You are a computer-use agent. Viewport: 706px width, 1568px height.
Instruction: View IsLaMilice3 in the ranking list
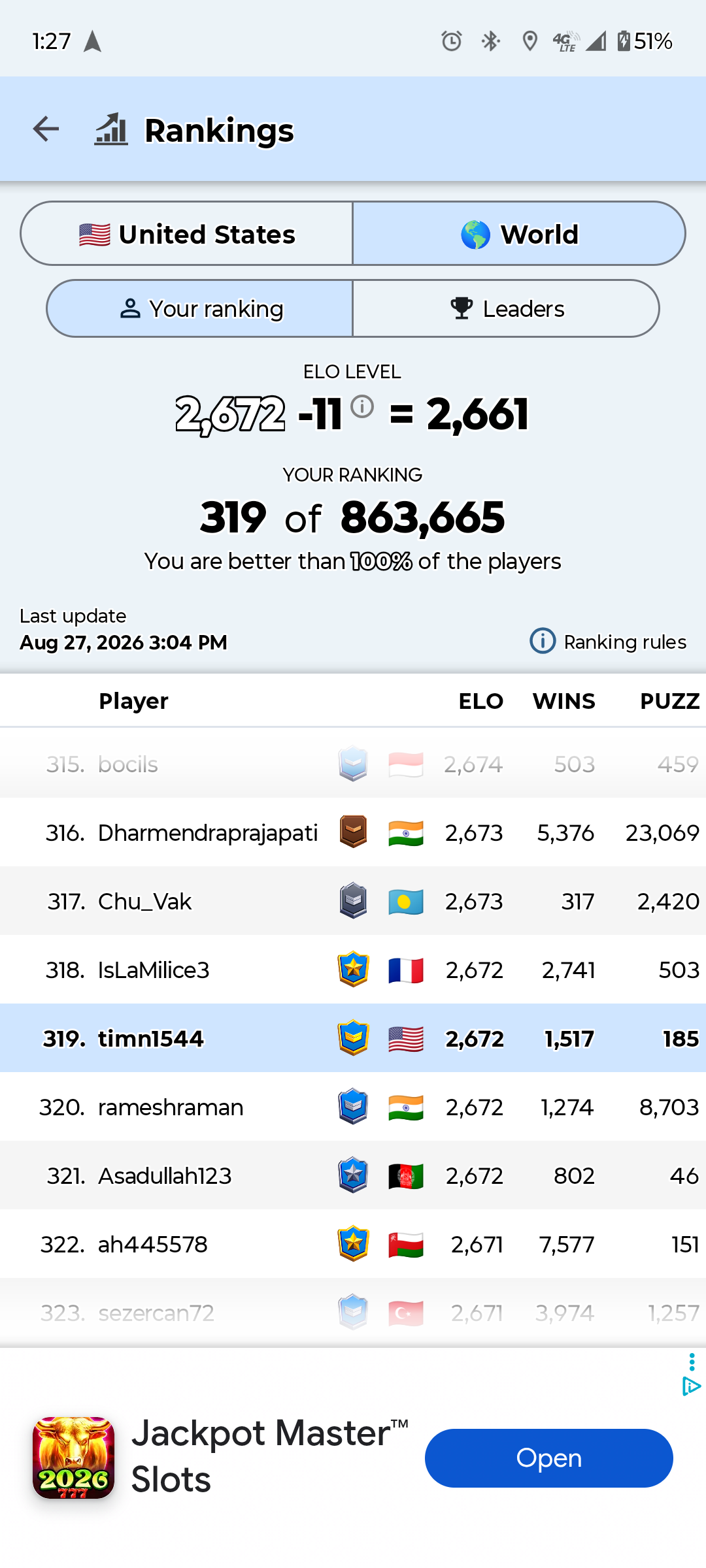click(353, 970)
